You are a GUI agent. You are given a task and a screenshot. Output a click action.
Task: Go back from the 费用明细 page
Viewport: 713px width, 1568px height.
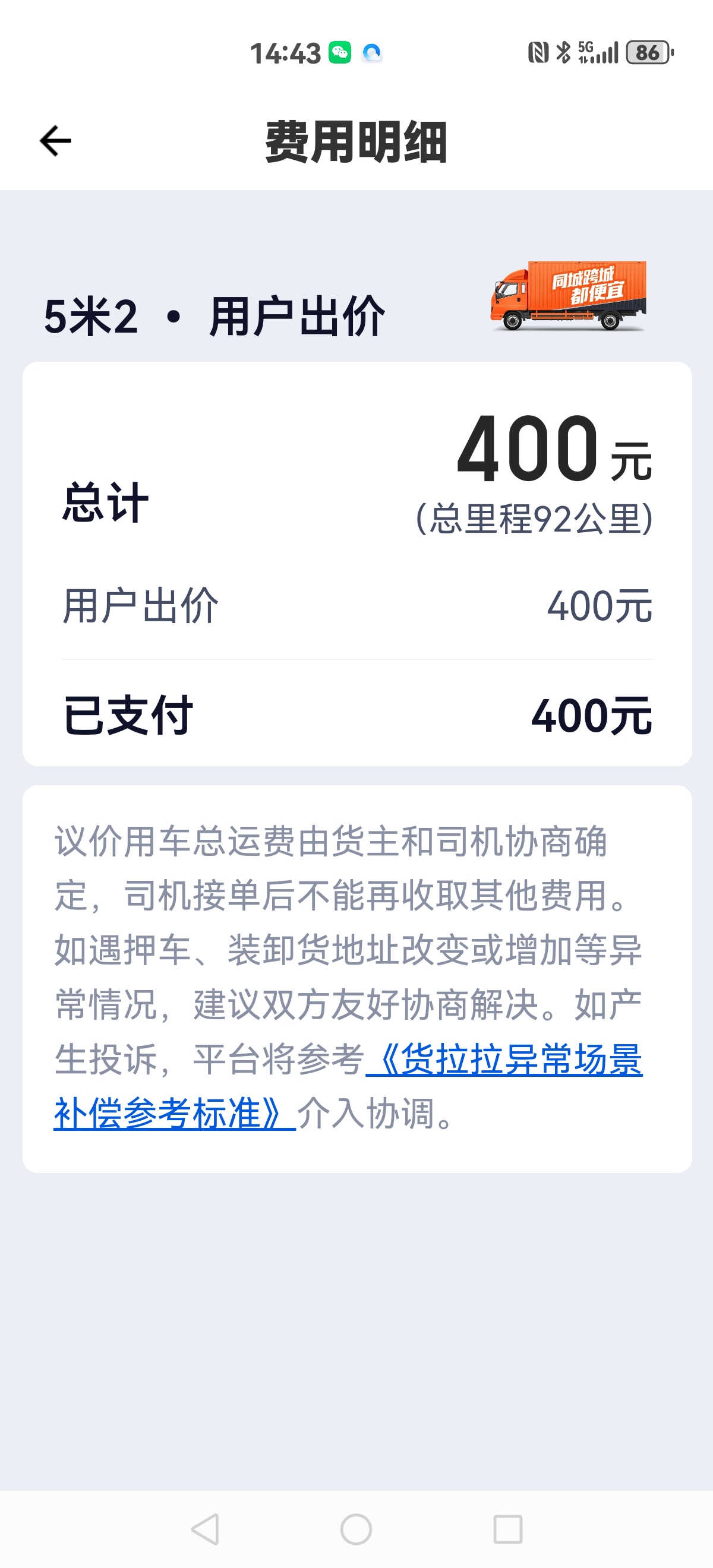pyautogui.click(x=55, y=141)
